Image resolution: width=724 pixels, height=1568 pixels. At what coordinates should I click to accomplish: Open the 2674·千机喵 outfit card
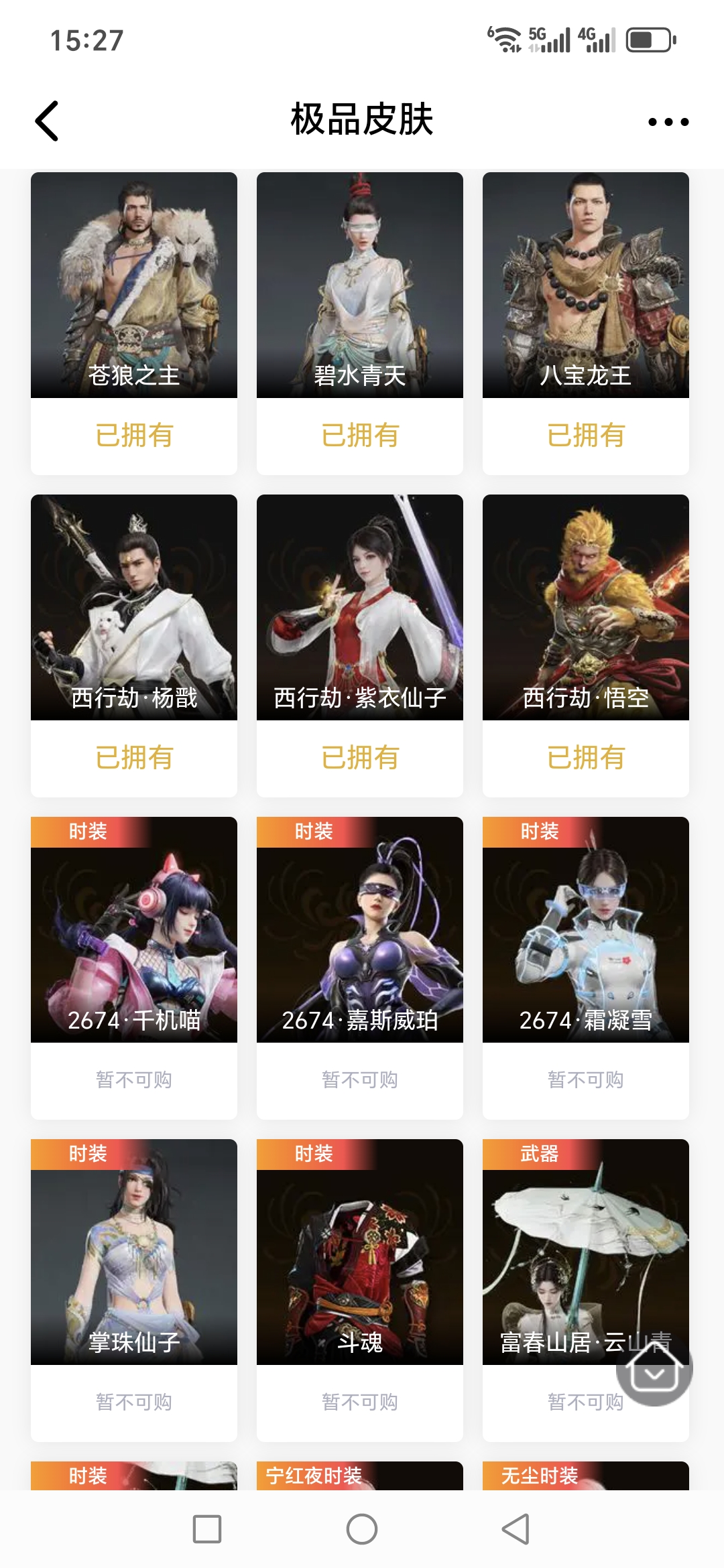pyautogui.click(x=134, y=931)
